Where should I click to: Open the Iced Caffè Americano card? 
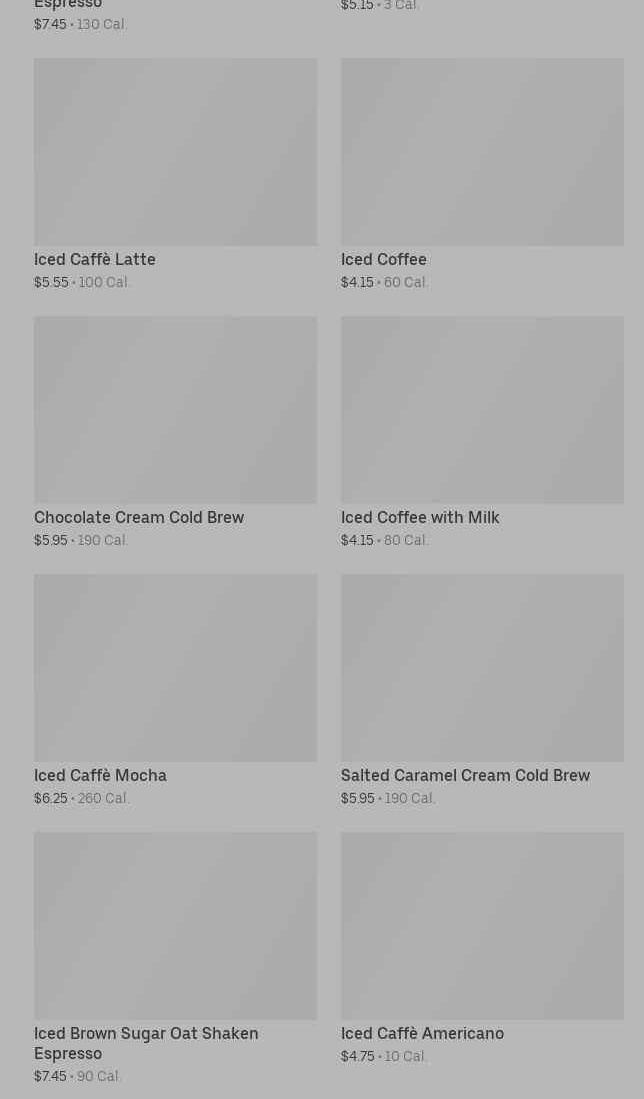point(482,926)
